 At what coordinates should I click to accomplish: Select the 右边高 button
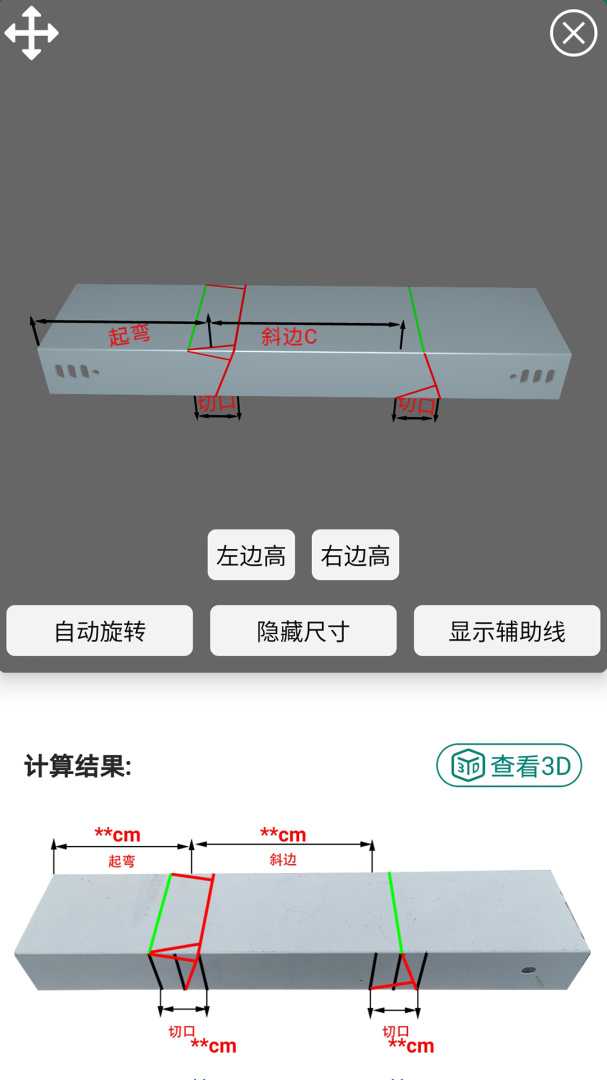pos(355,555)
